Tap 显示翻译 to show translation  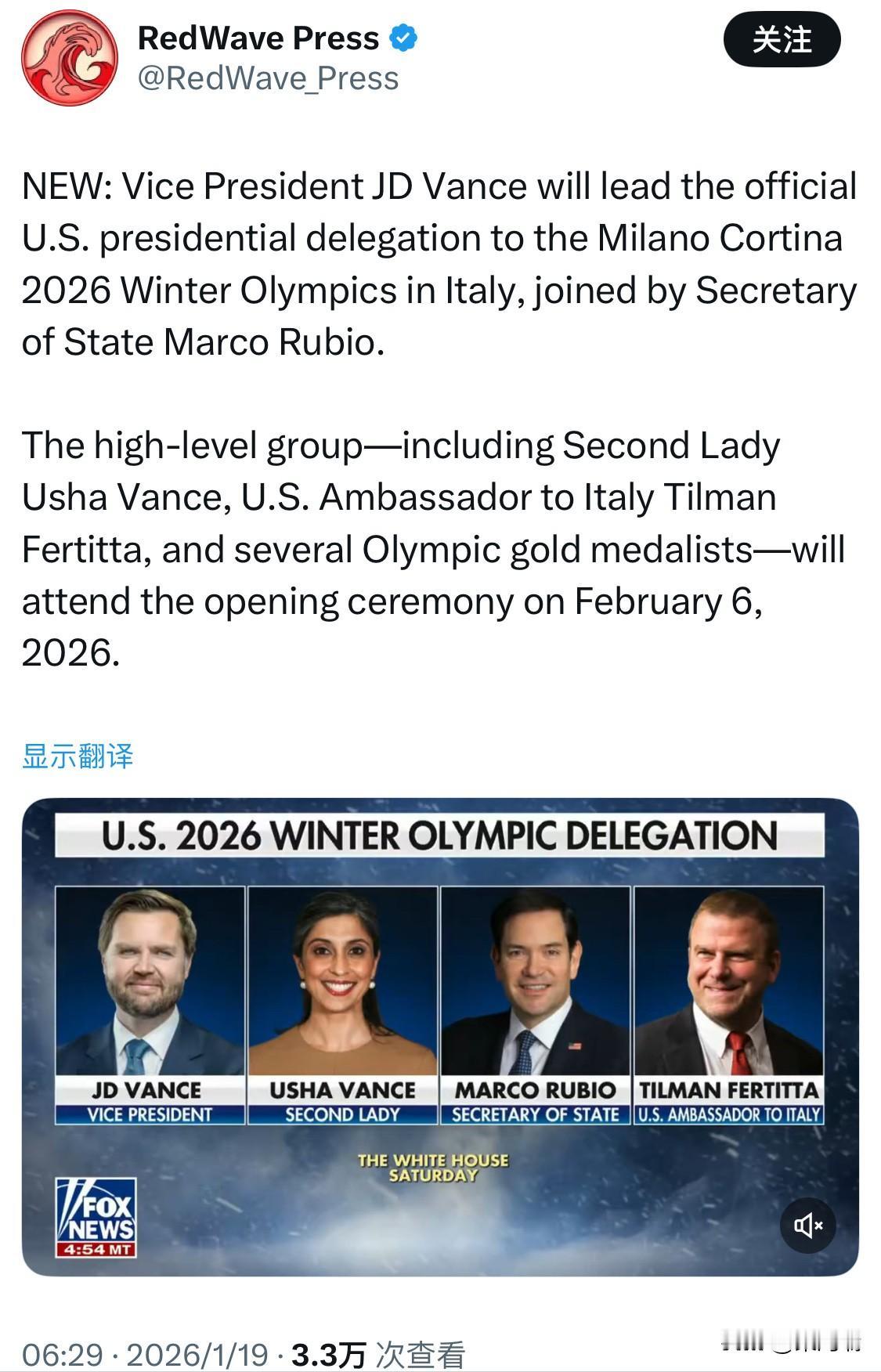(78, 756)
